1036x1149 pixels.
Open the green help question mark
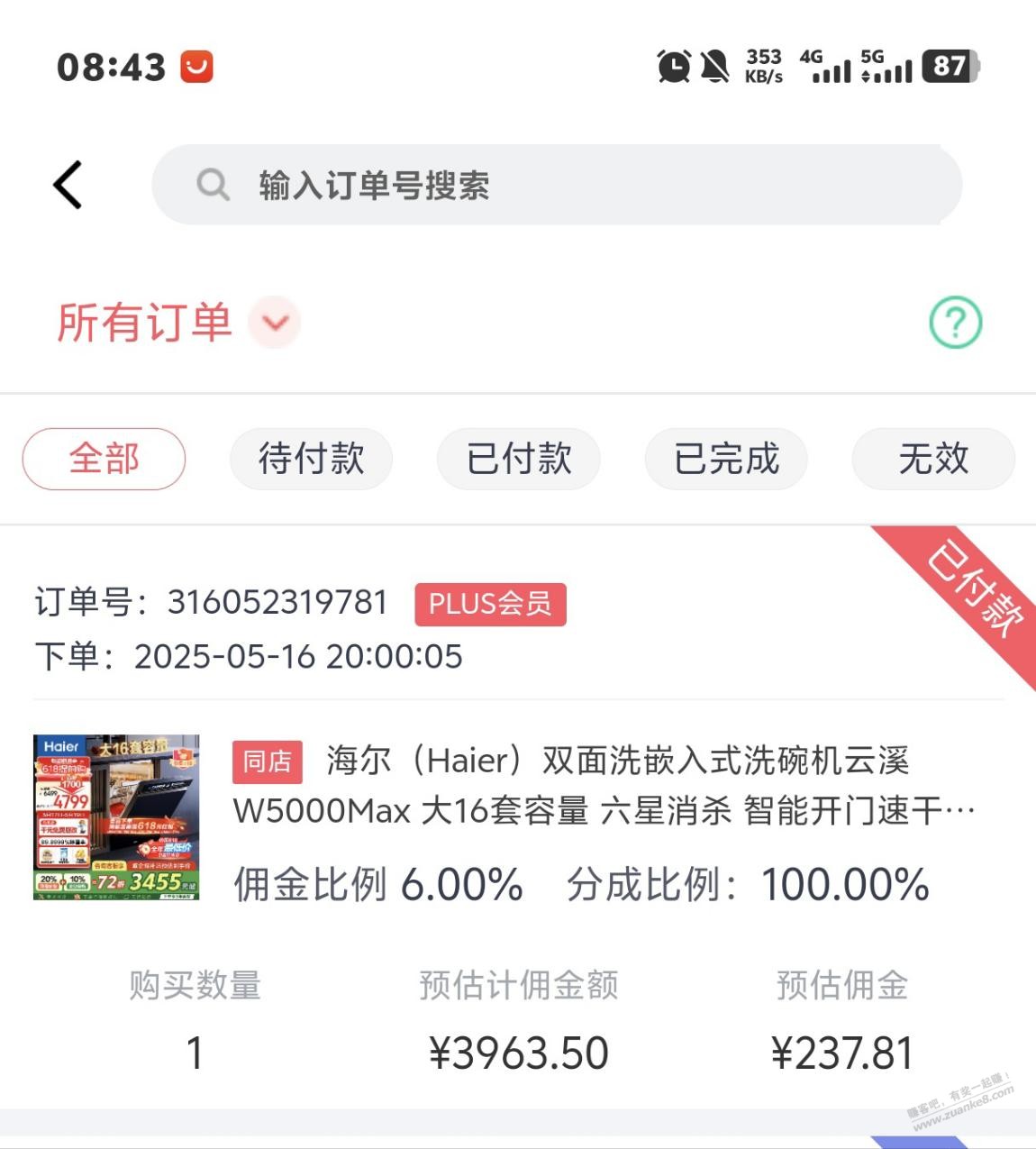point(955,323)
